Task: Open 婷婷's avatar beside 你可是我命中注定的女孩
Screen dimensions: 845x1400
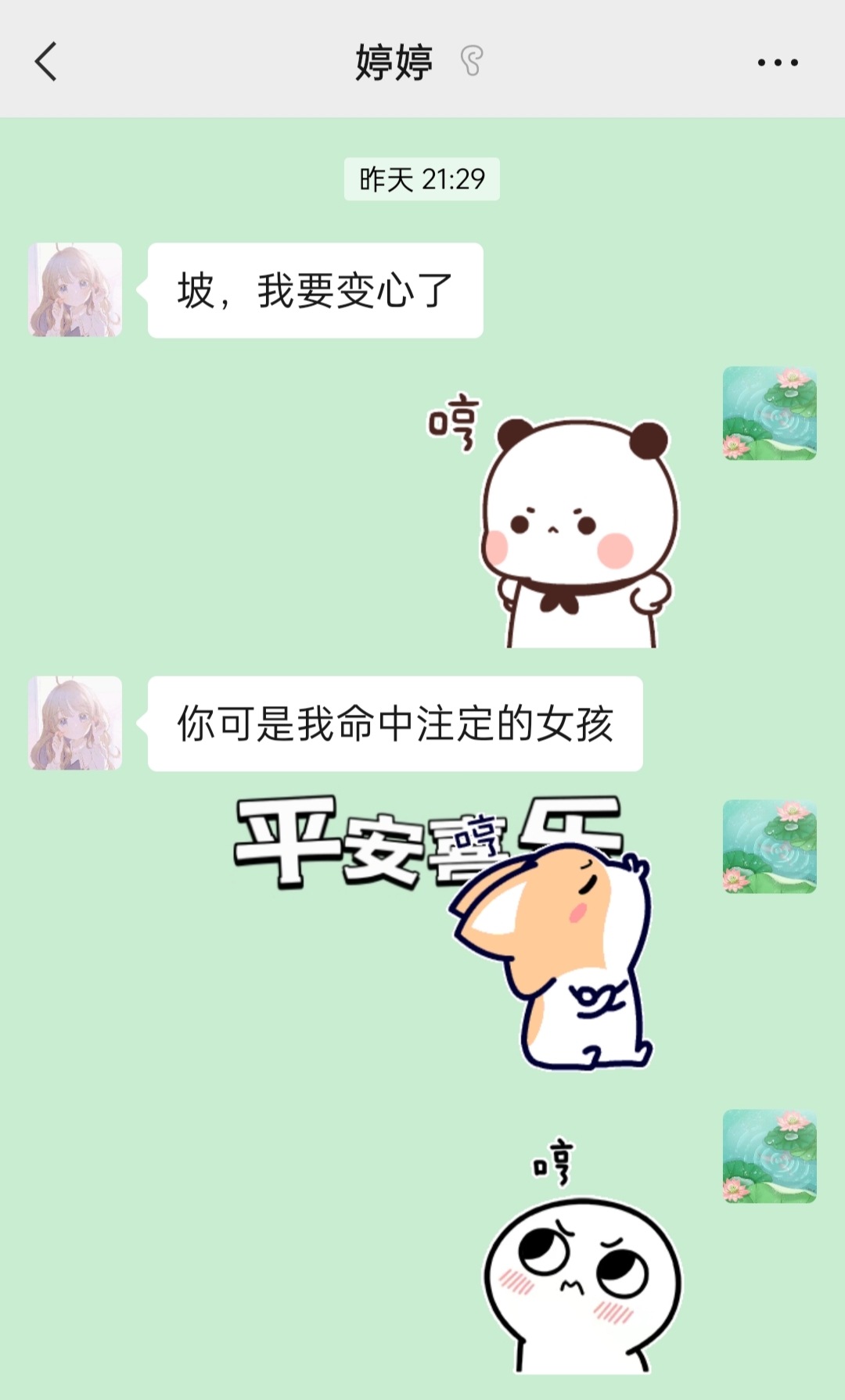Action: (x=75, y=723)
